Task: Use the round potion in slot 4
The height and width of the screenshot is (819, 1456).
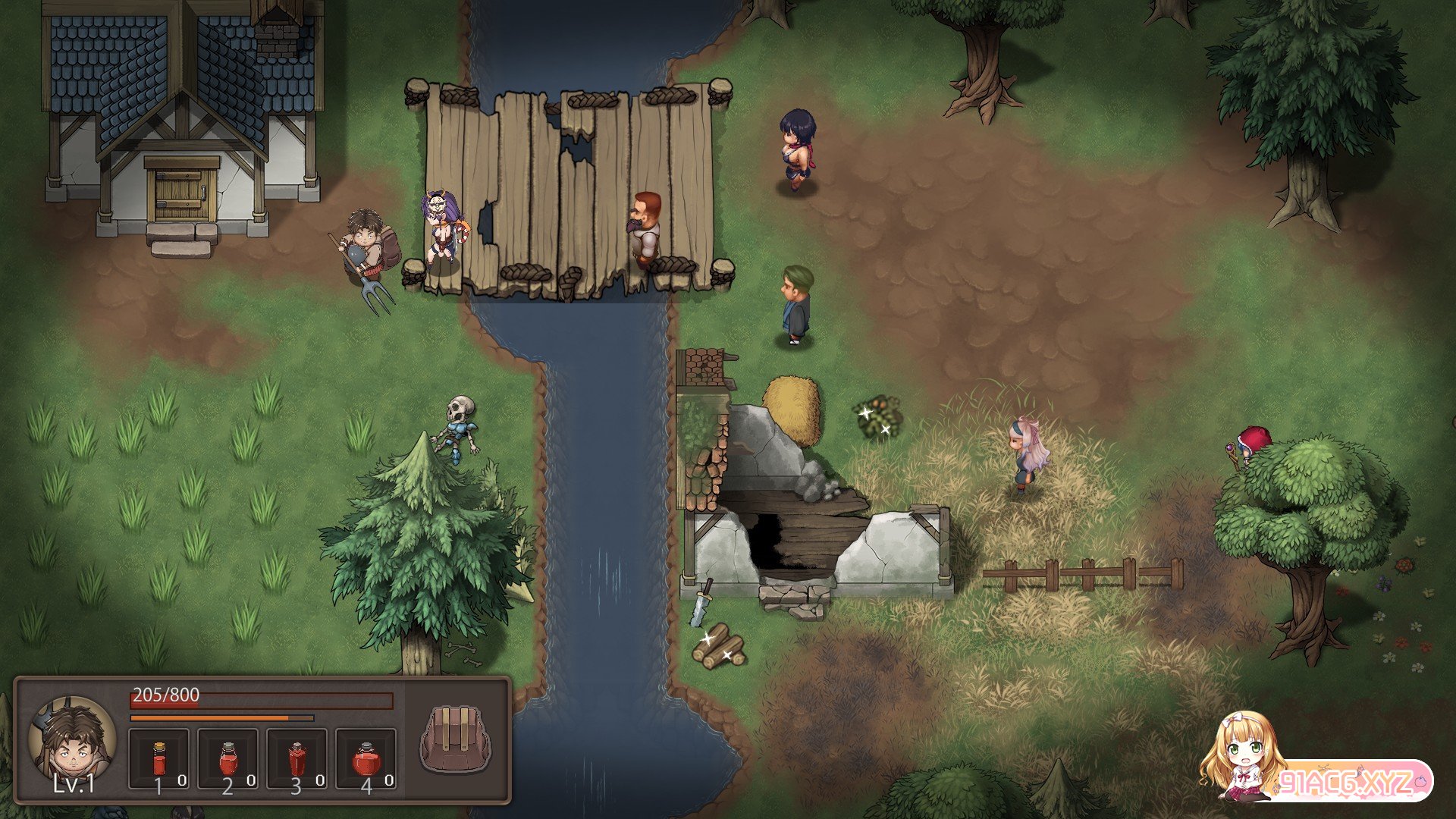Action: pos(366,758)
